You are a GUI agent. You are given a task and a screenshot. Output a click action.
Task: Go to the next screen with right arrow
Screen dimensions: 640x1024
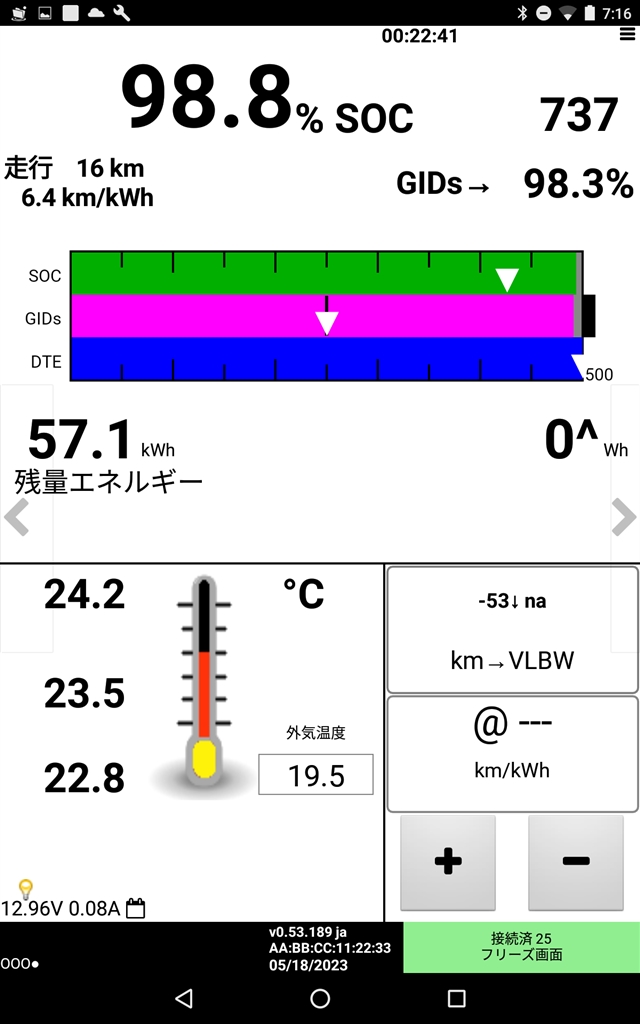623,518
